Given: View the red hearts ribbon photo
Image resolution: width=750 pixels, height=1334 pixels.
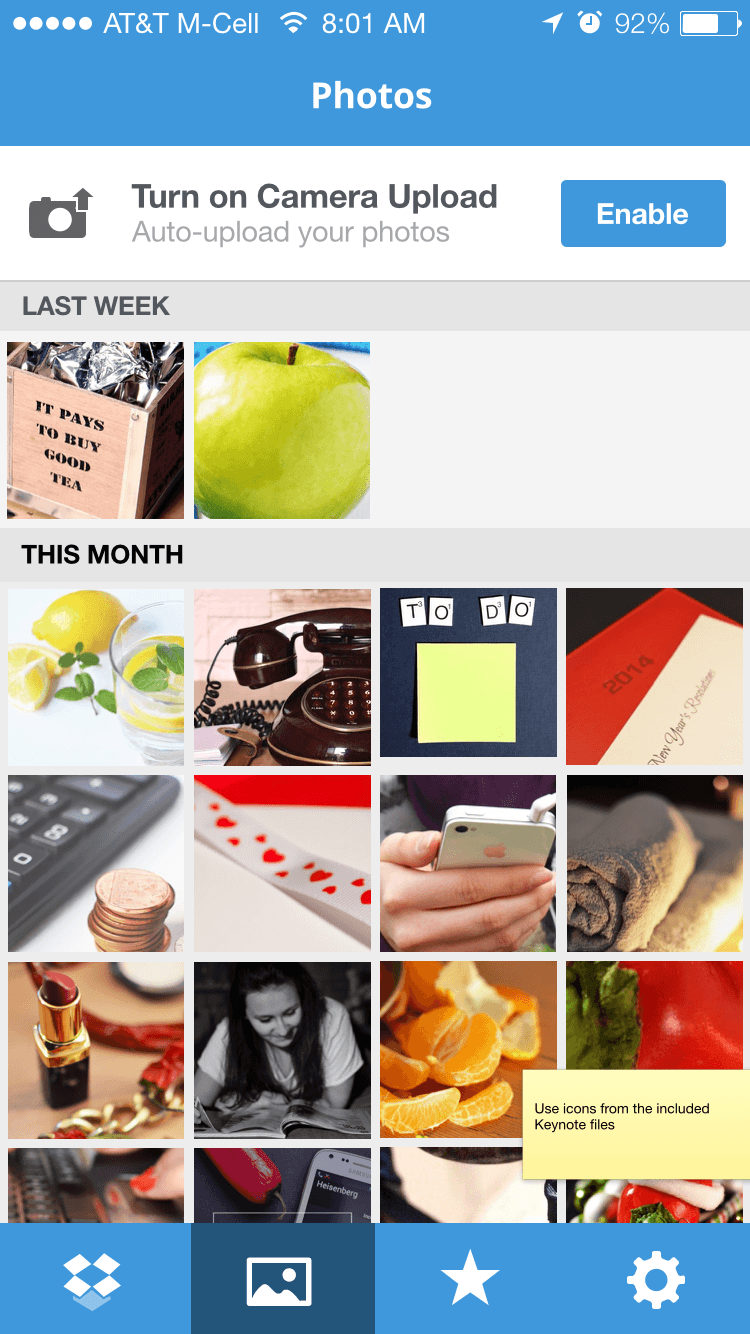Looking at the screenshot, I should point(281,863).
